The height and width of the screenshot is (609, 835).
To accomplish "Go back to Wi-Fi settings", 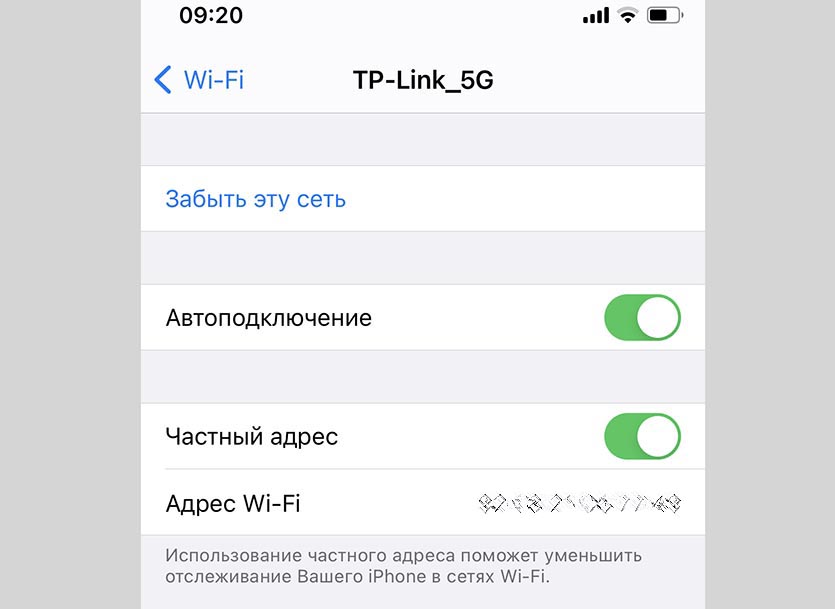I will 199,80.
